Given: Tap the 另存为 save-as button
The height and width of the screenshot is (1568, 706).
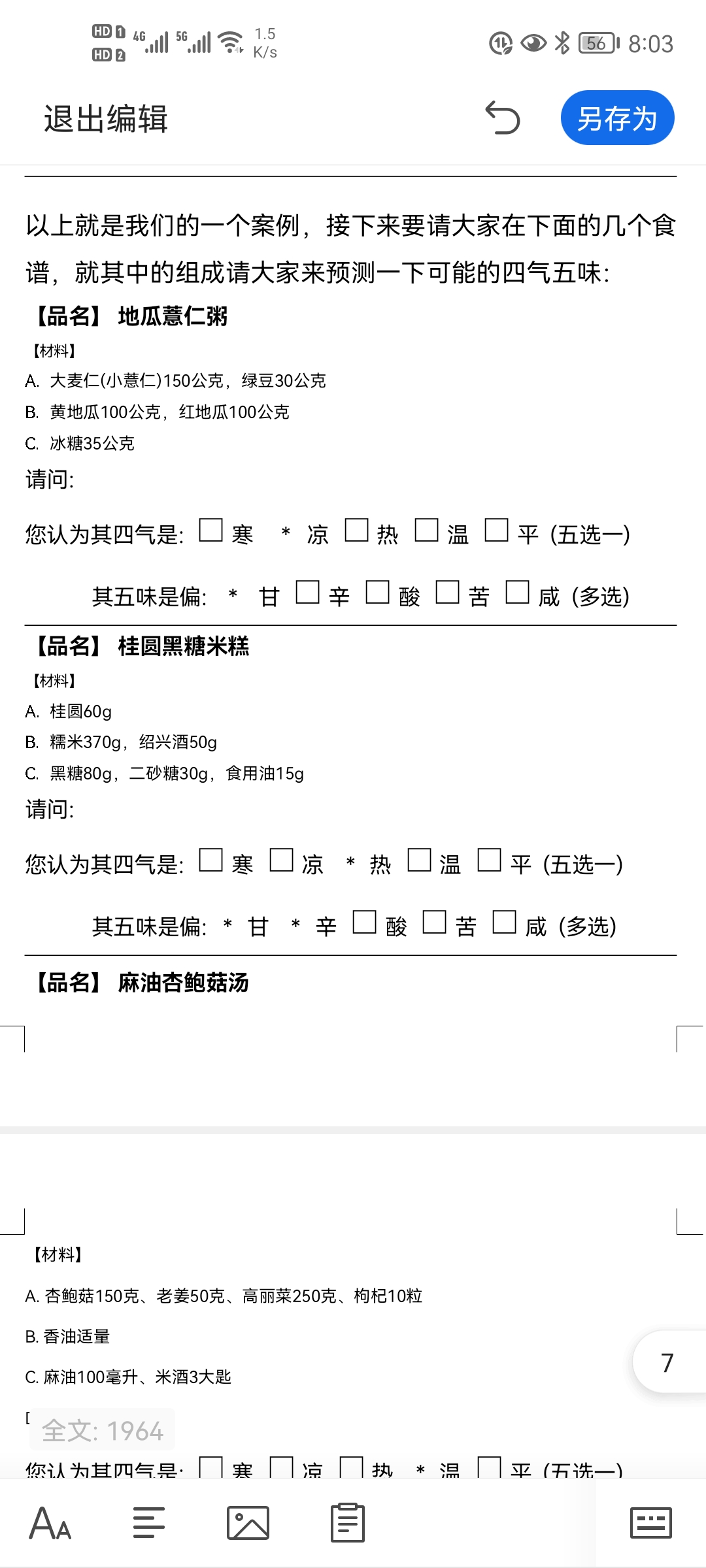Looking at the screenshot, I should pyautogui.click(x=617, y=118).
